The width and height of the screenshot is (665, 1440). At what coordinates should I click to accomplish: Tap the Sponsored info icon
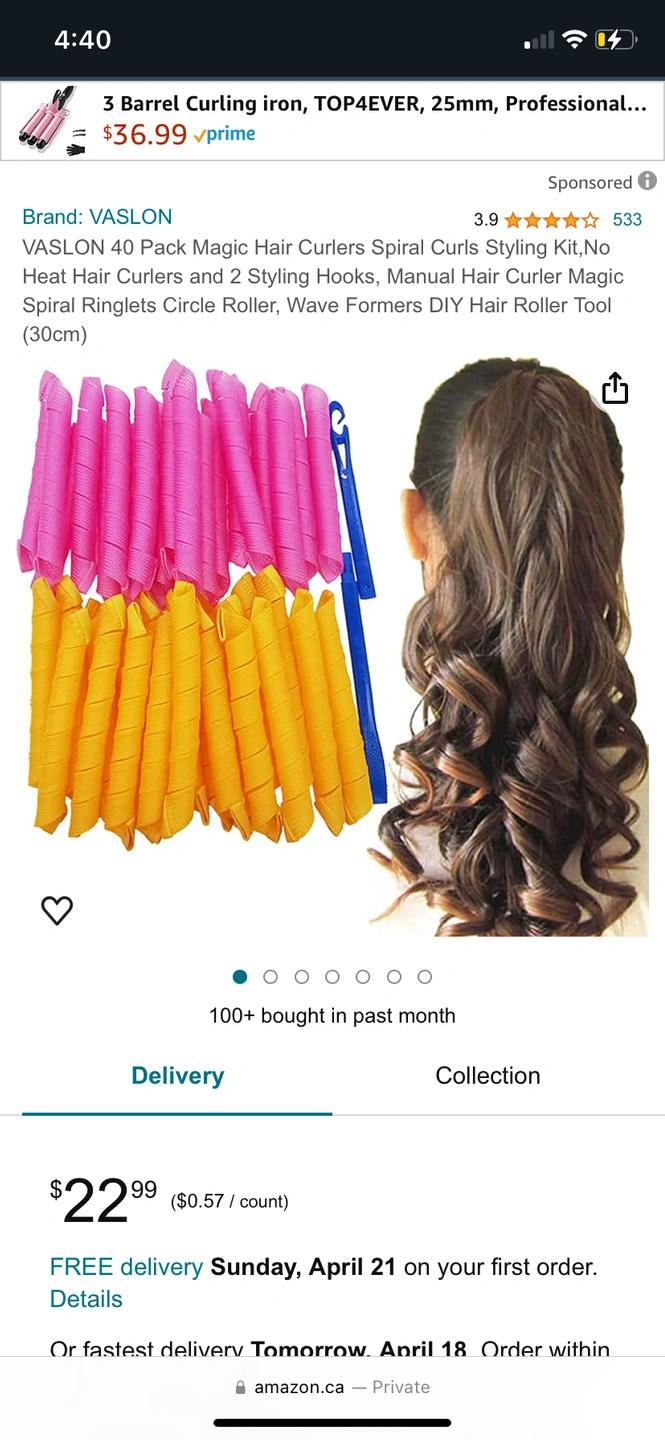(x=648, y=181)
